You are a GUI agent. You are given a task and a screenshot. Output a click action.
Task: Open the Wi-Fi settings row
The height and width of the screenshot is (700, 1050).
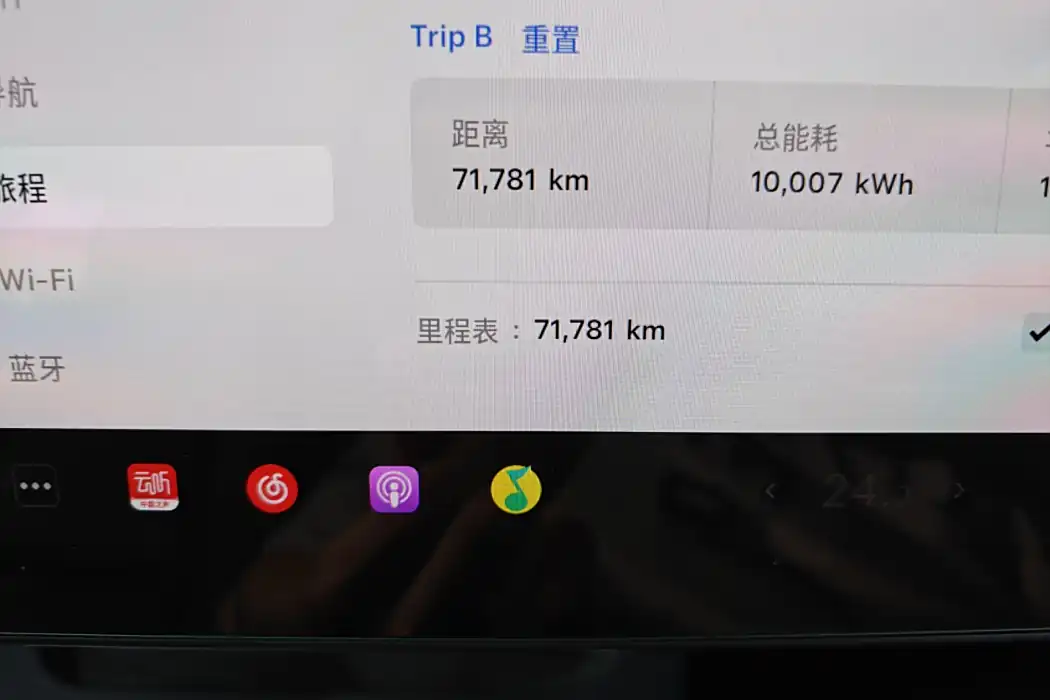(x=38, y=280)
